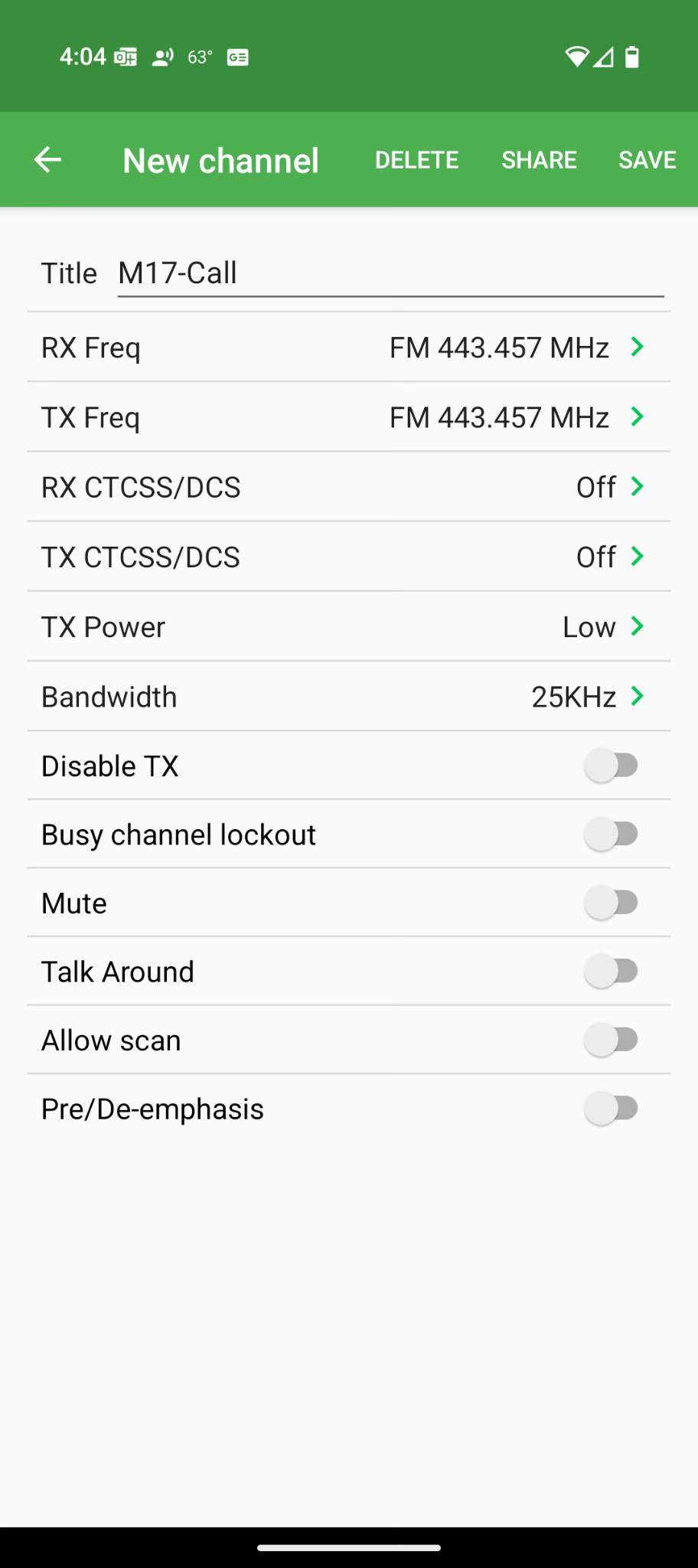The height and width of the screenshot is (1568, 698).
Task: Enable Talk Around
Action: tap(612, 972)
